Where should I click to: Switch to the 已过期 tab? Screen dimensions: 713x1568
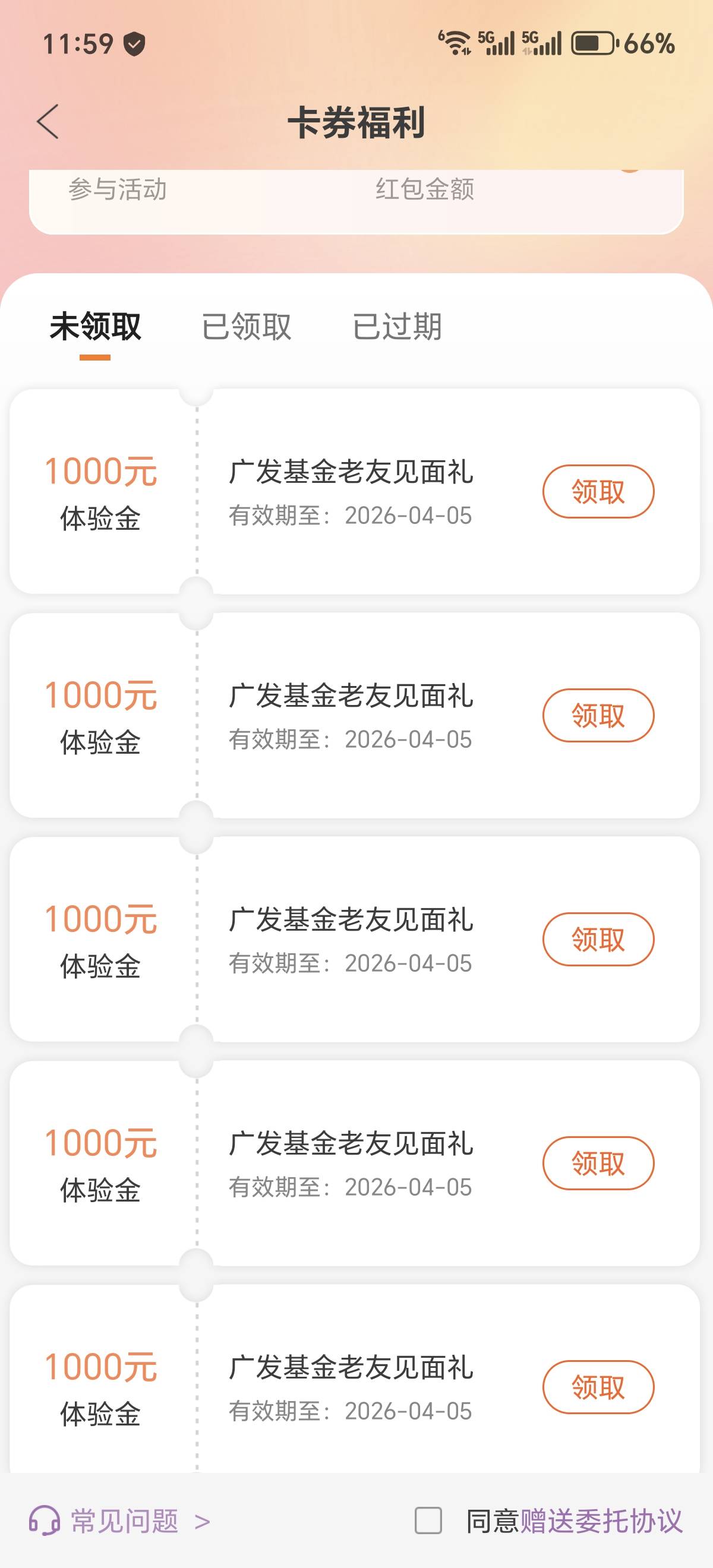397,327
